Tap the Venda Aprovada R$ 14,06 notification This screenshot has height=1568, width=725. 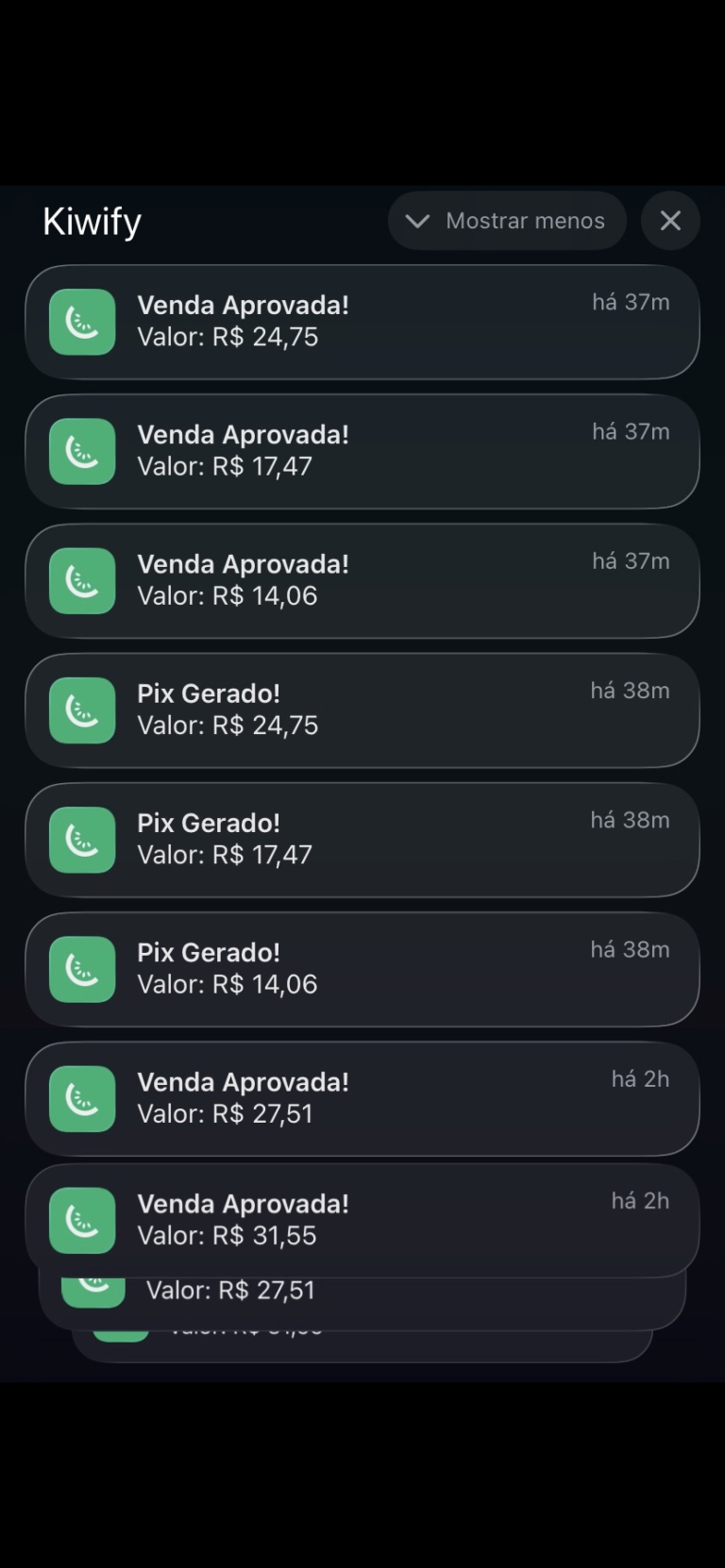(362, 580)
